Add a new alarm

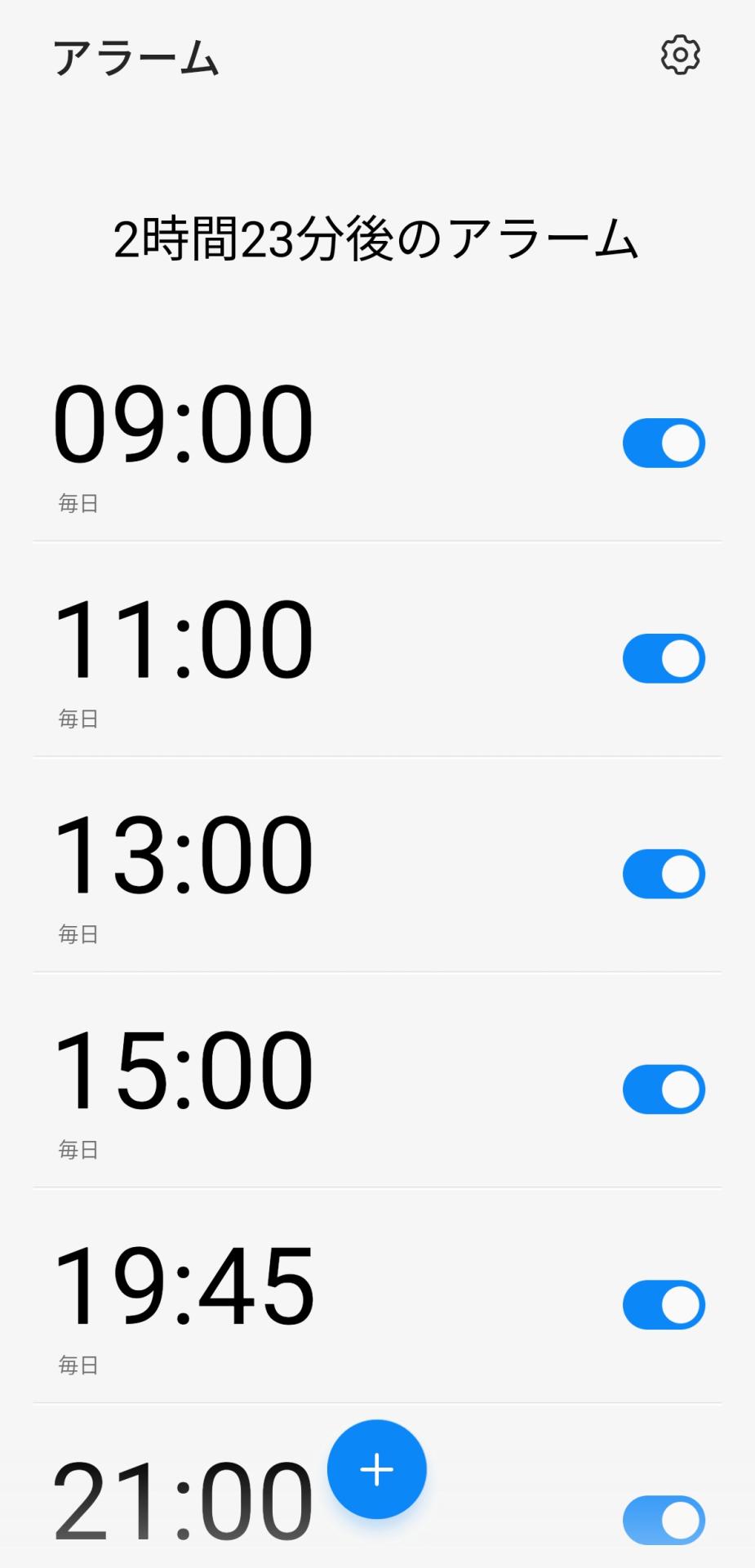click(376, 1469)
